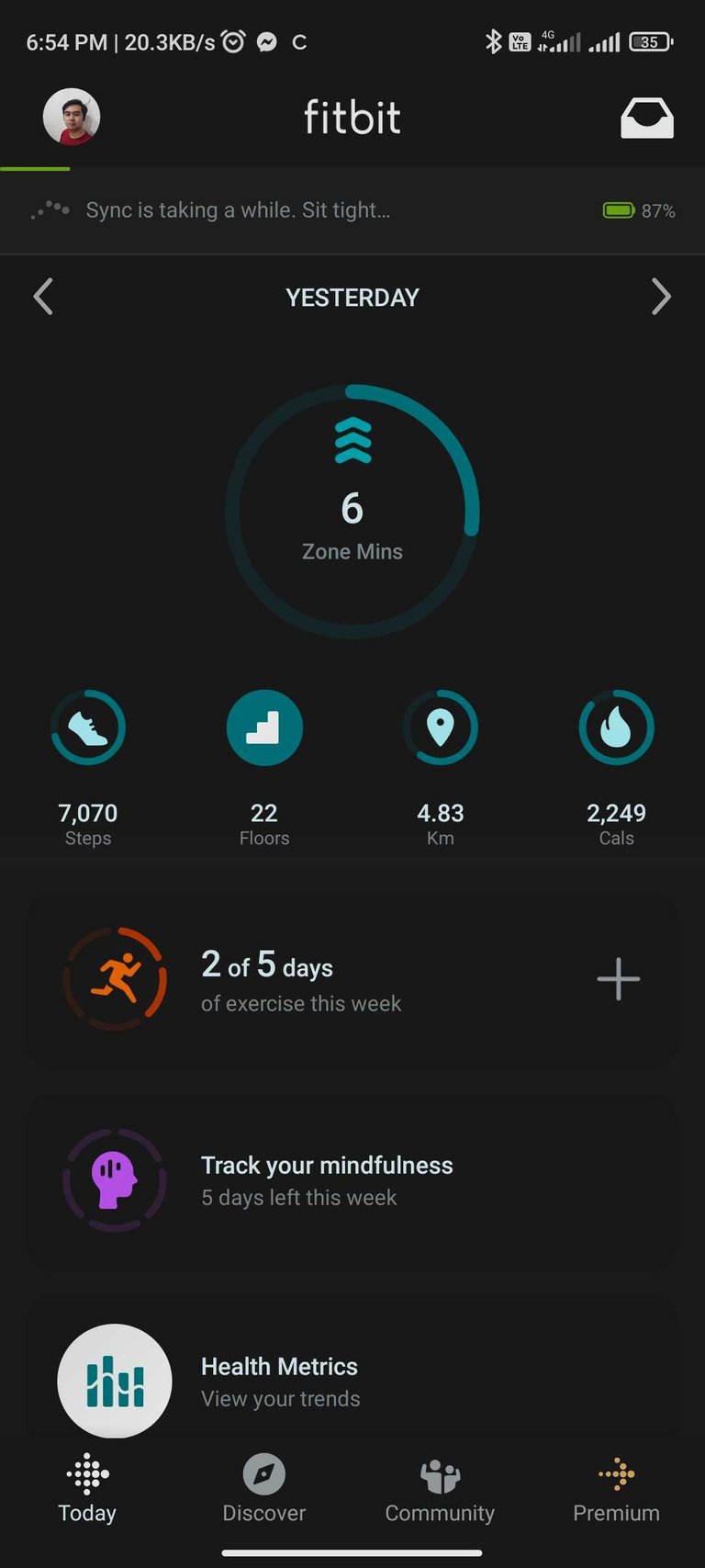Go to the previous day
The width and height of the screenshot is (705, 1568).
point(43,297)
